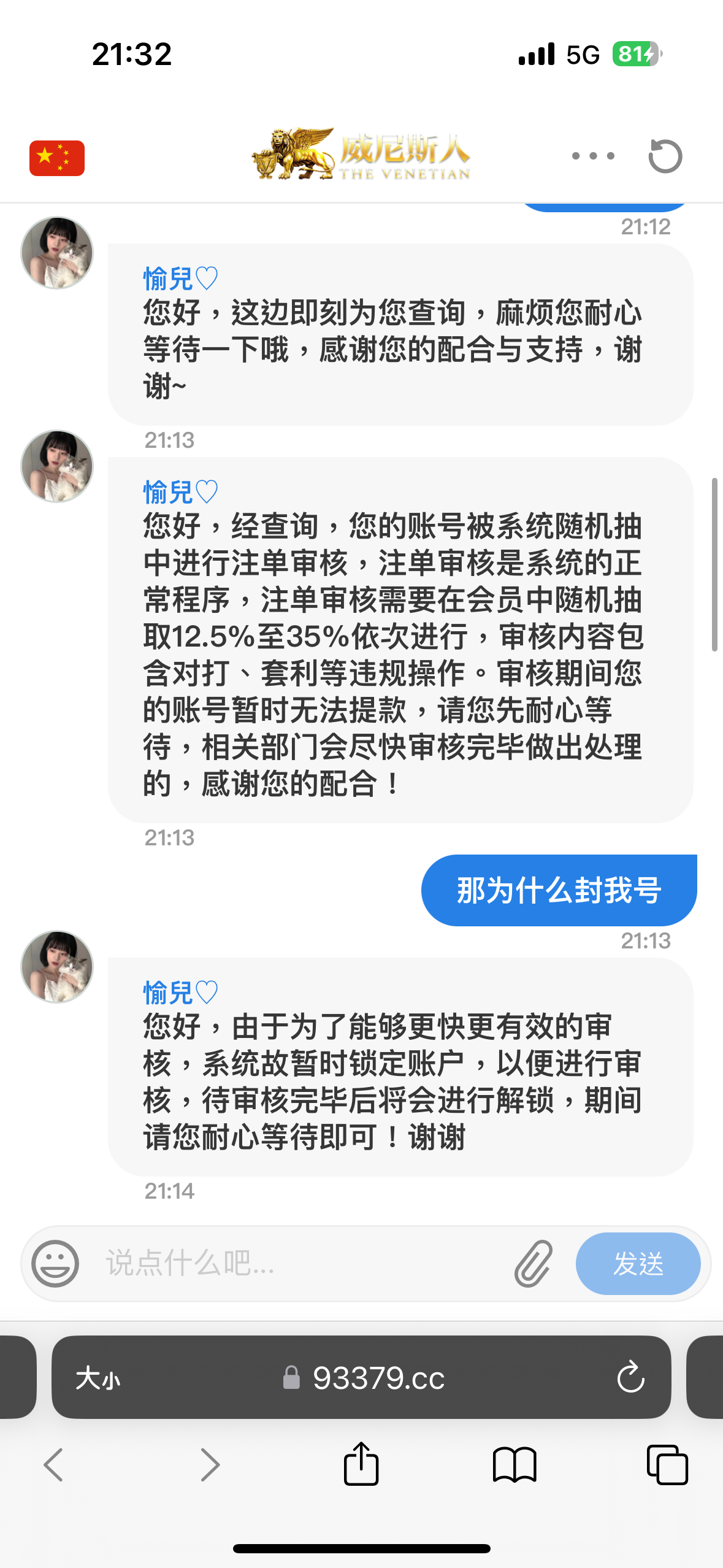Open the three-dot overflow menu
Screen dimensions: 723x1568
[x=593, y=156]
